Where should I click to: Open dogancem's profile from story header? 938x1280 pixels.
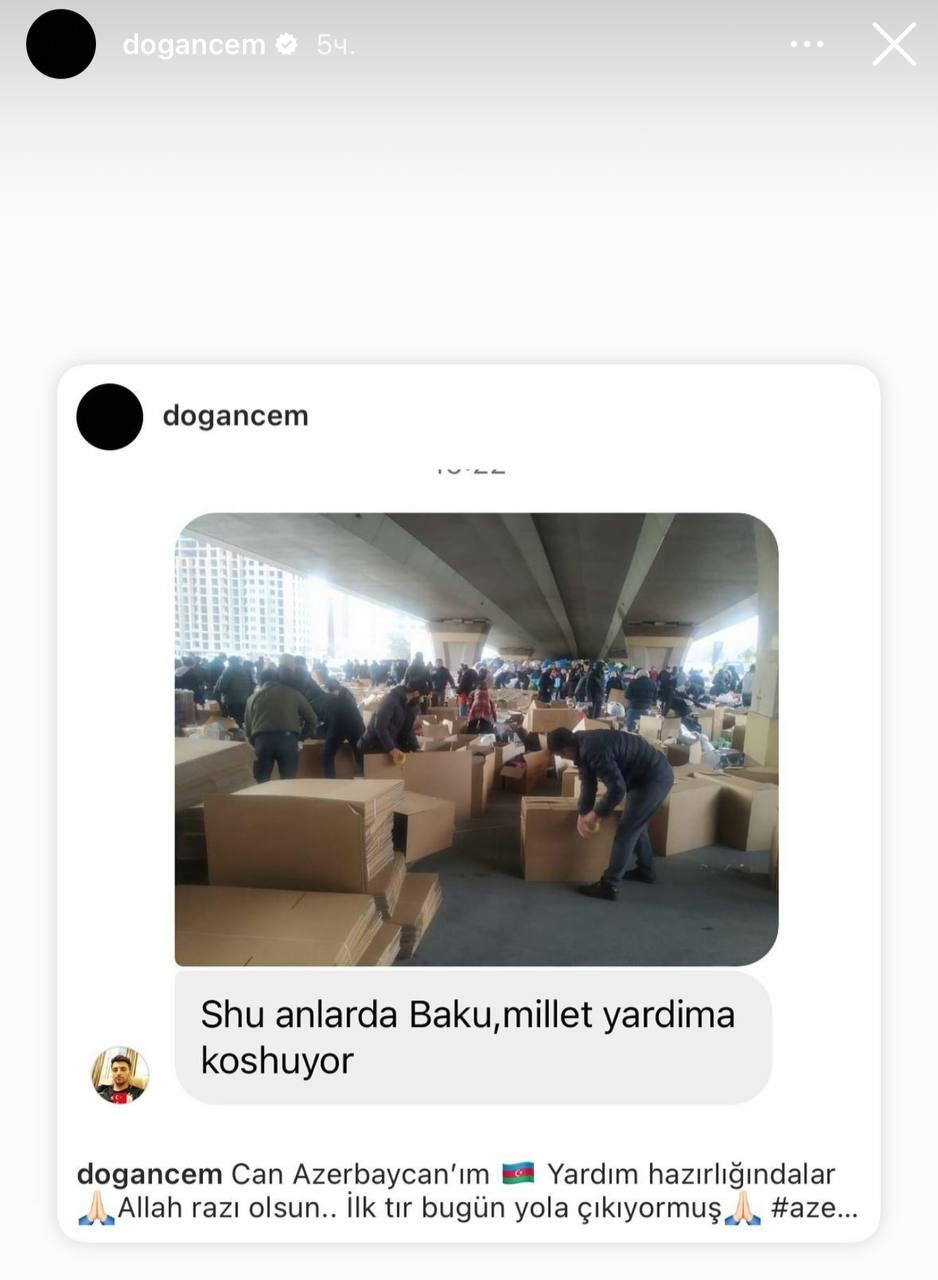[194, 45]
